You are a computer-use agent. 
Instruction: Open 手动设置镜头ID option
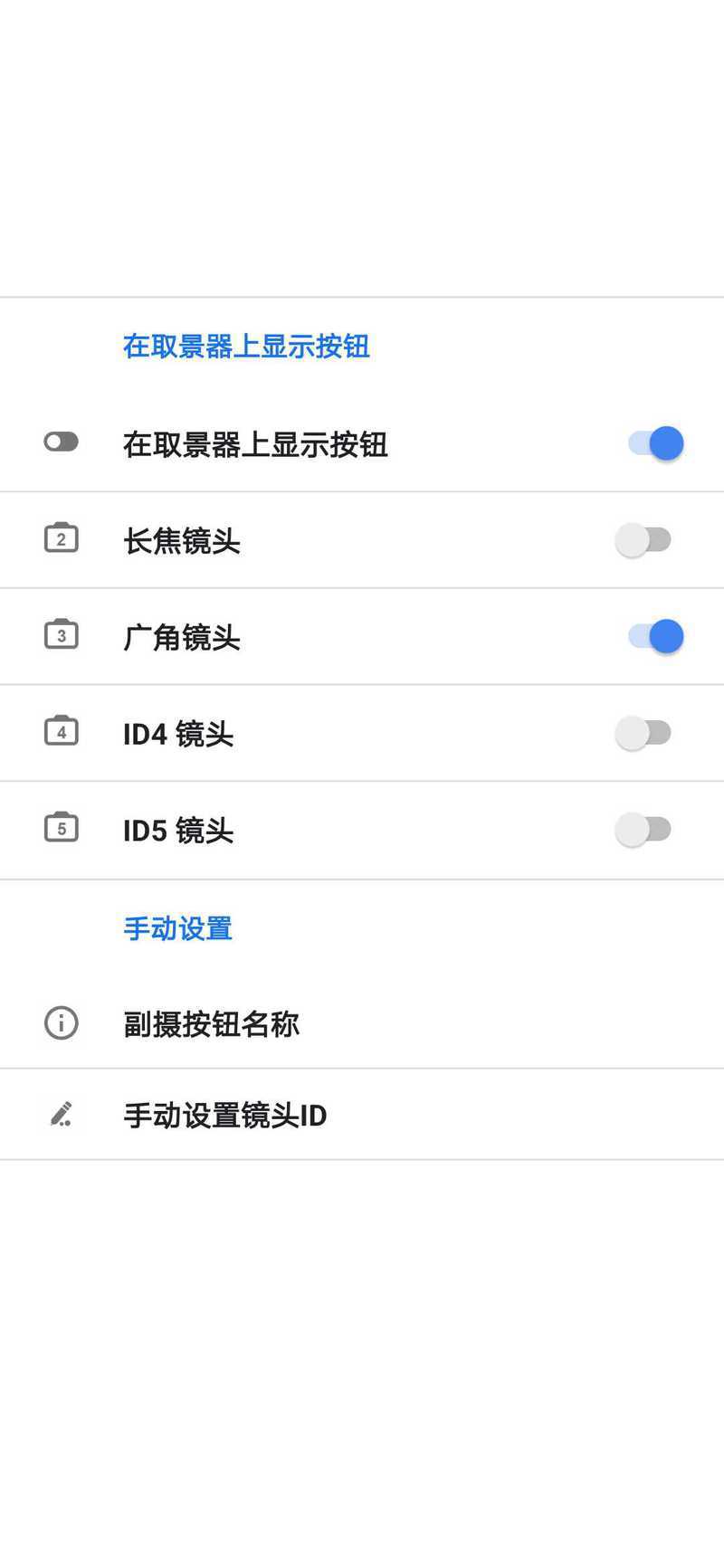click(225, 1115)
